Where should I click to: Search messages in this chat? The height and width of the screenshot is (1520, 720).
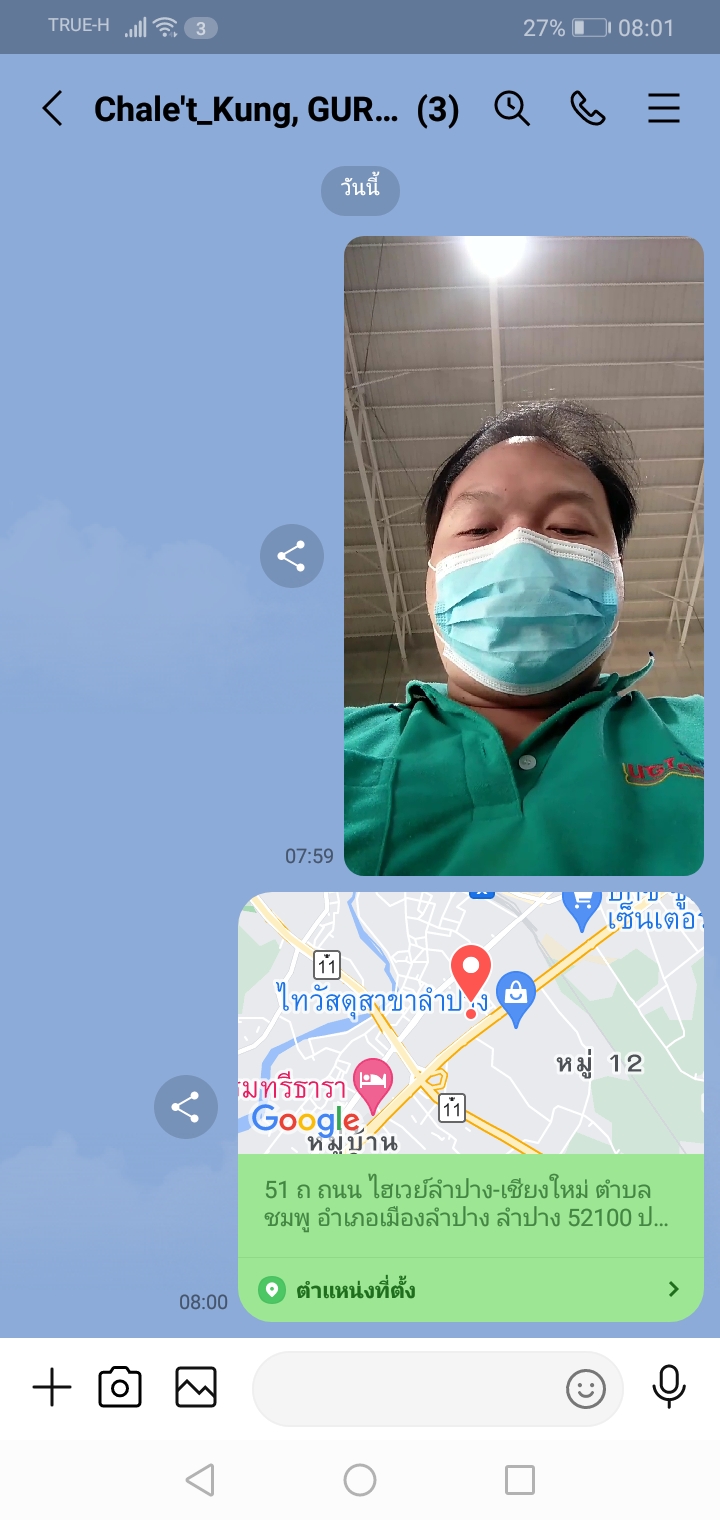pyautogui.click(x=512, y=109)
